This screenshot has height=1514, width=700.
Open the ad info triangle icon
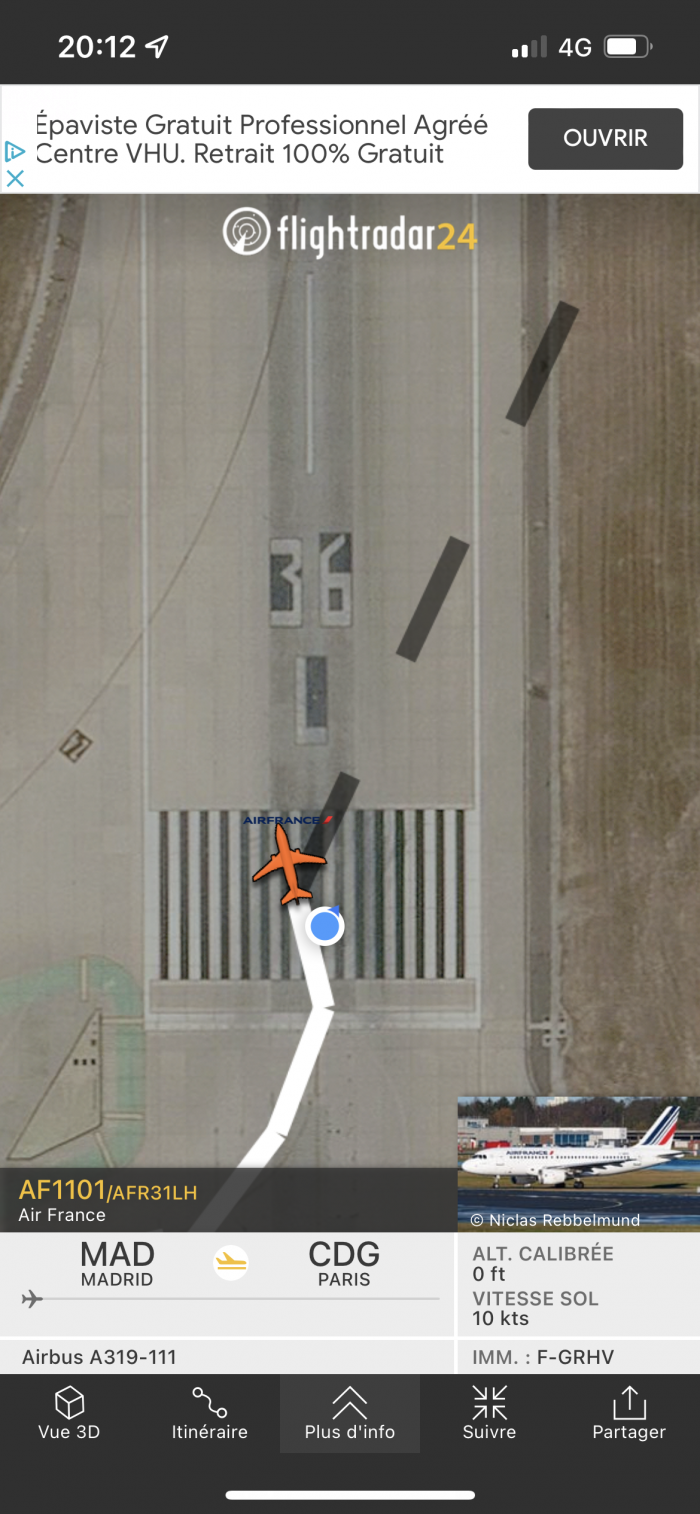pos(15,151)
